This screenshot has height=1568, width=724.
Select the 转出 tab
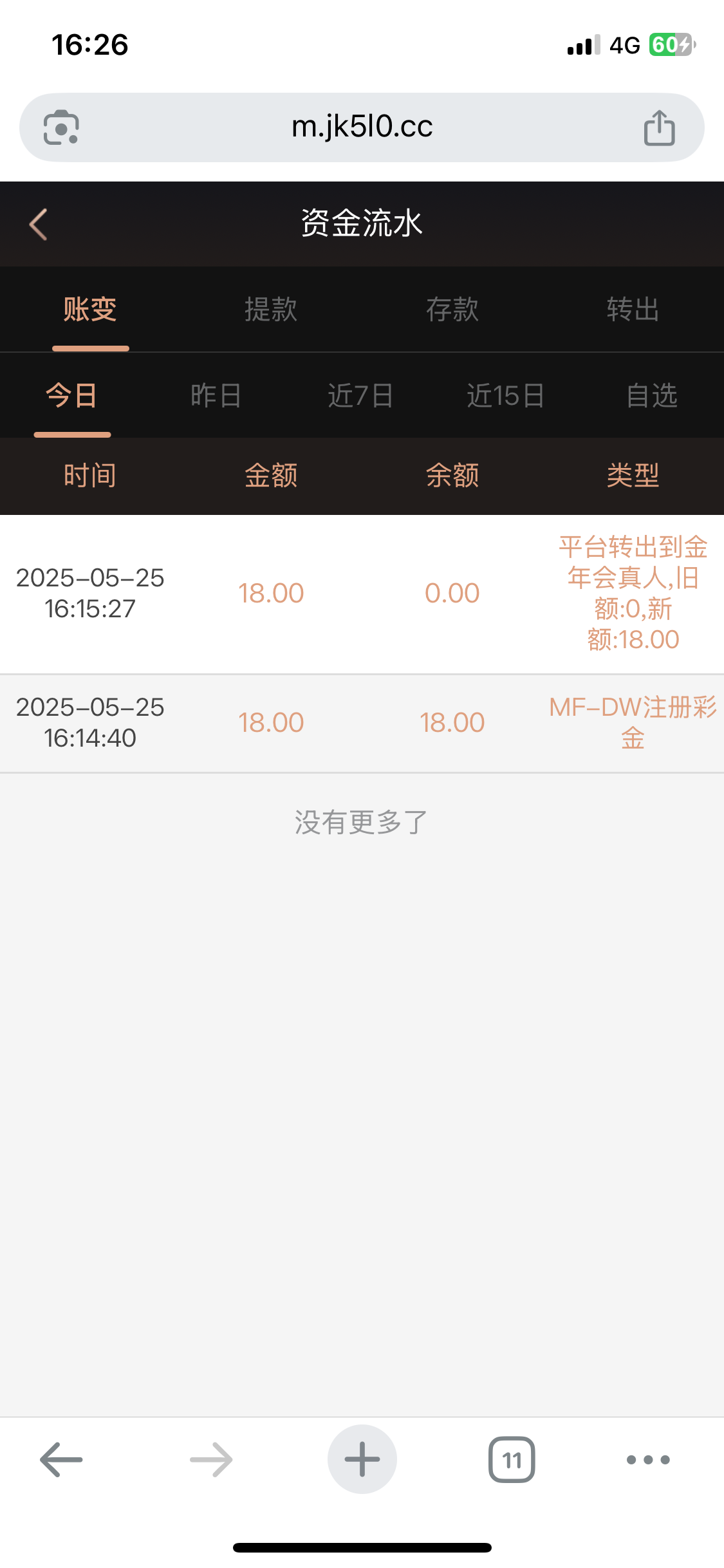coord(633,310)
